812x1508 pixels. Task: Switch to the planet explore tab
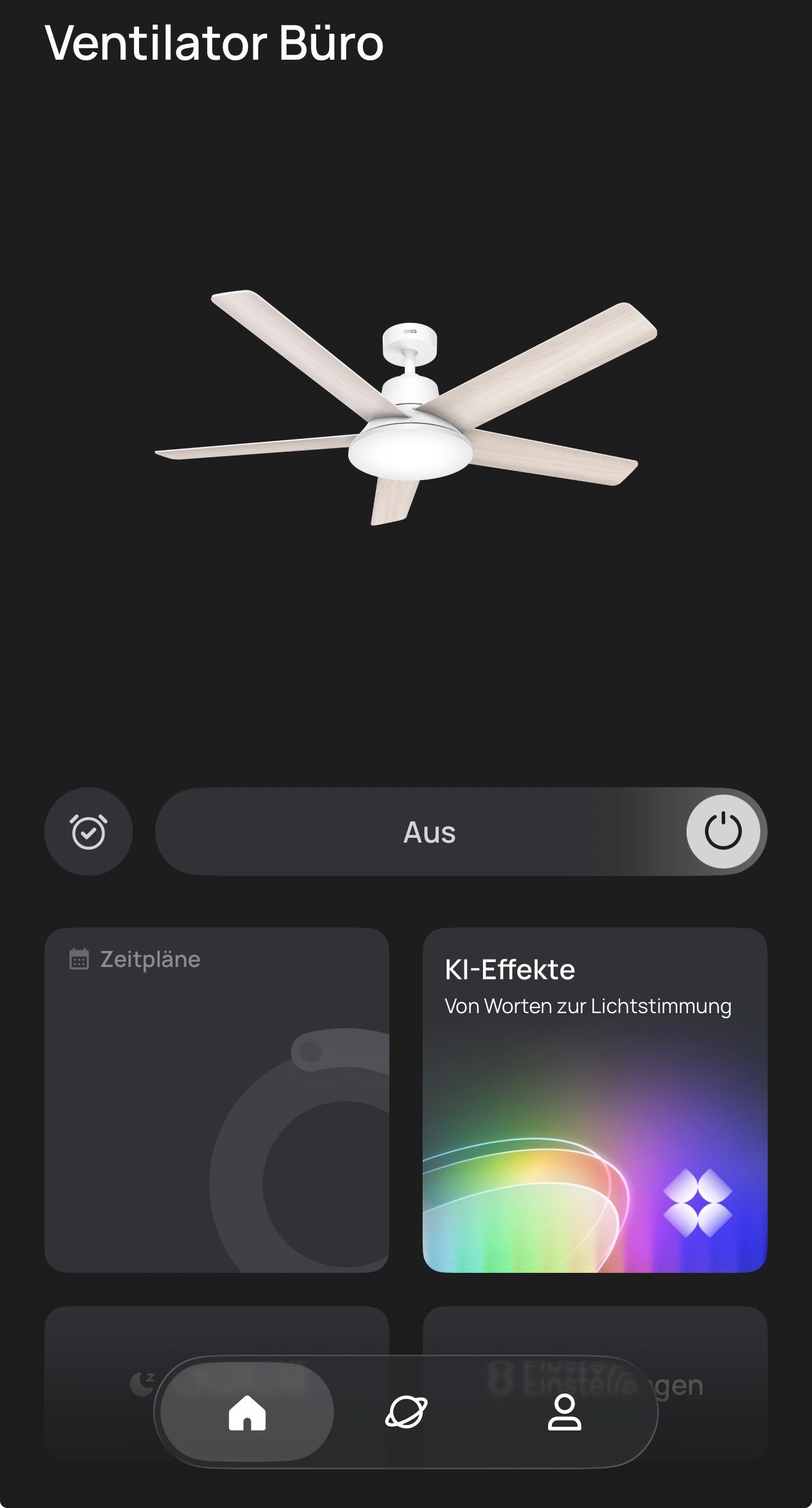[x=406, y=1412]
